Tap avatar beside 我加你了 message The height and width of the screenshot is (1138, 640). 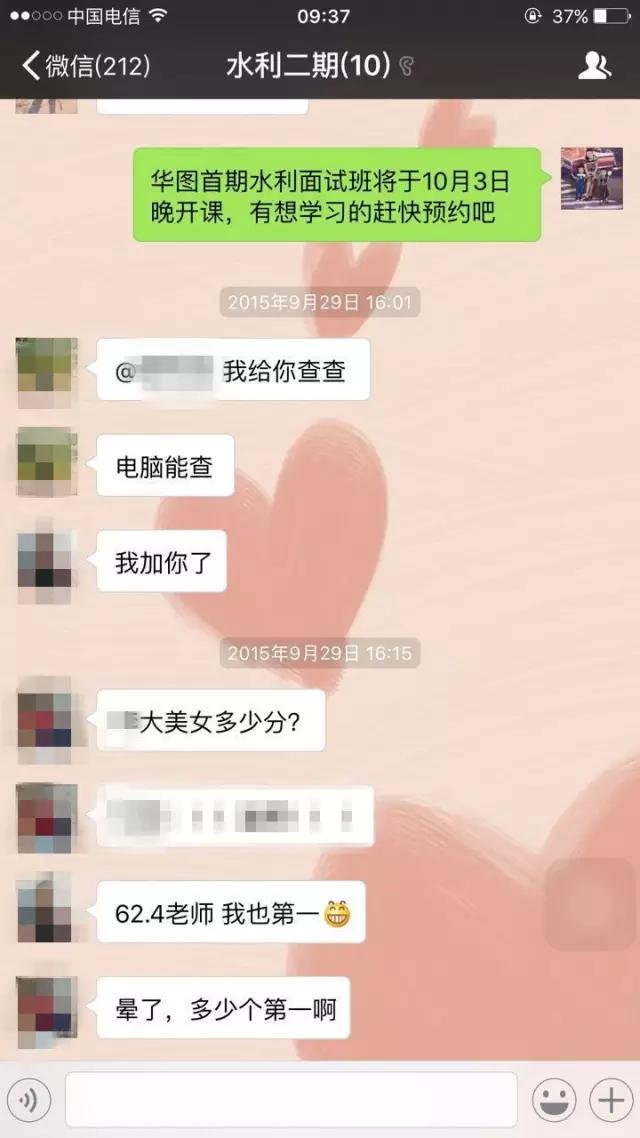pos(47,562)
